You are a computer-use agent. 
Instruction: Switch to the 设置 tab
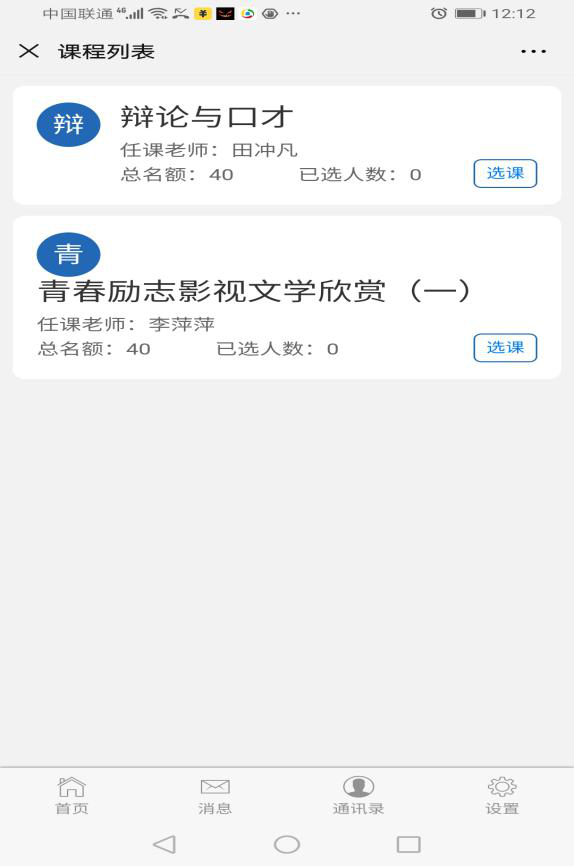[502, 795]
